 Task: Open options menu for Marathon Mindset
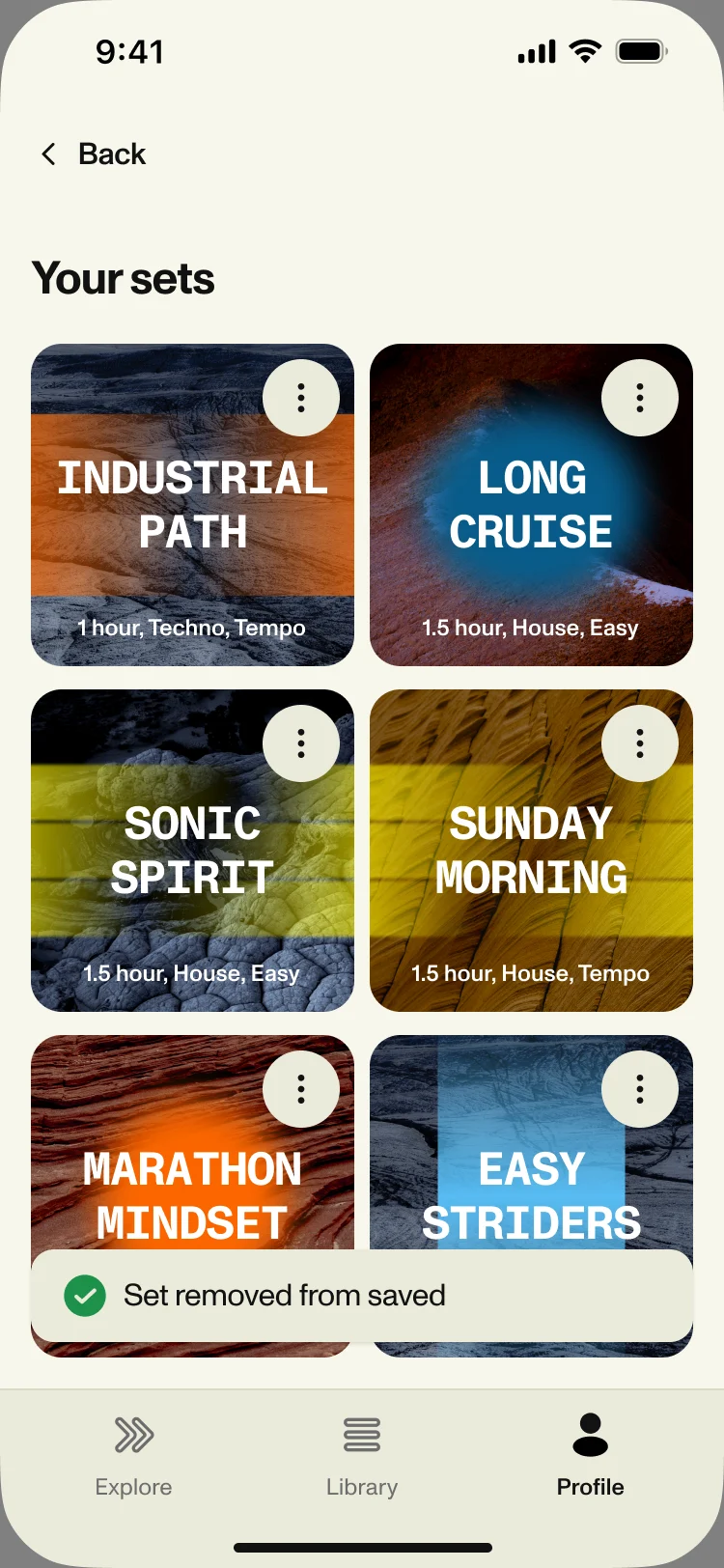tap(301, 1089)
